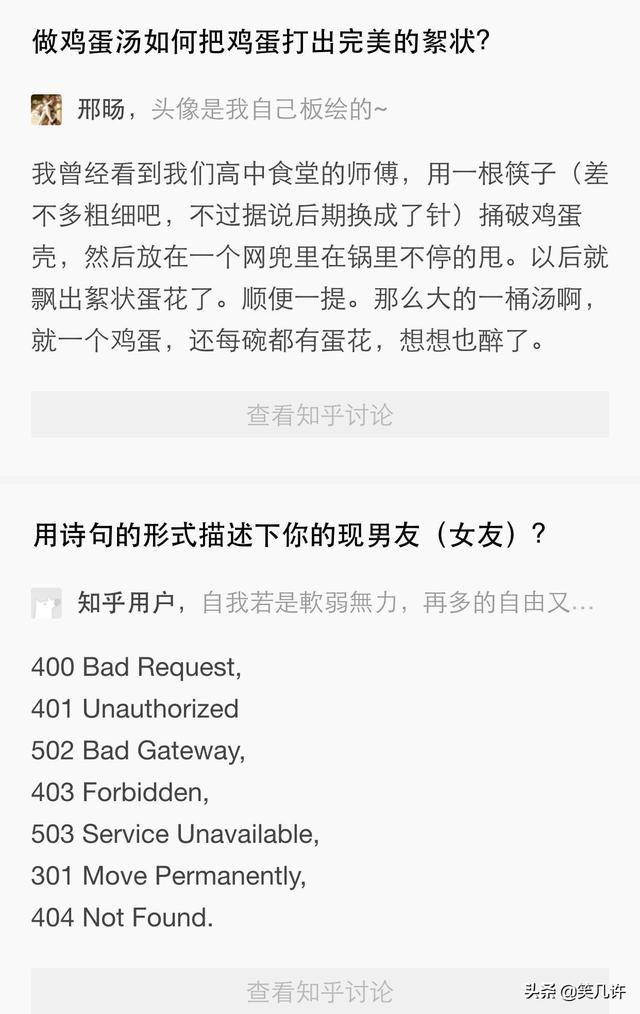This screenshot has width=640, height=1014.
Task: View Zhihu discussion for the poem boyfriend question
Action: point(319,990)
